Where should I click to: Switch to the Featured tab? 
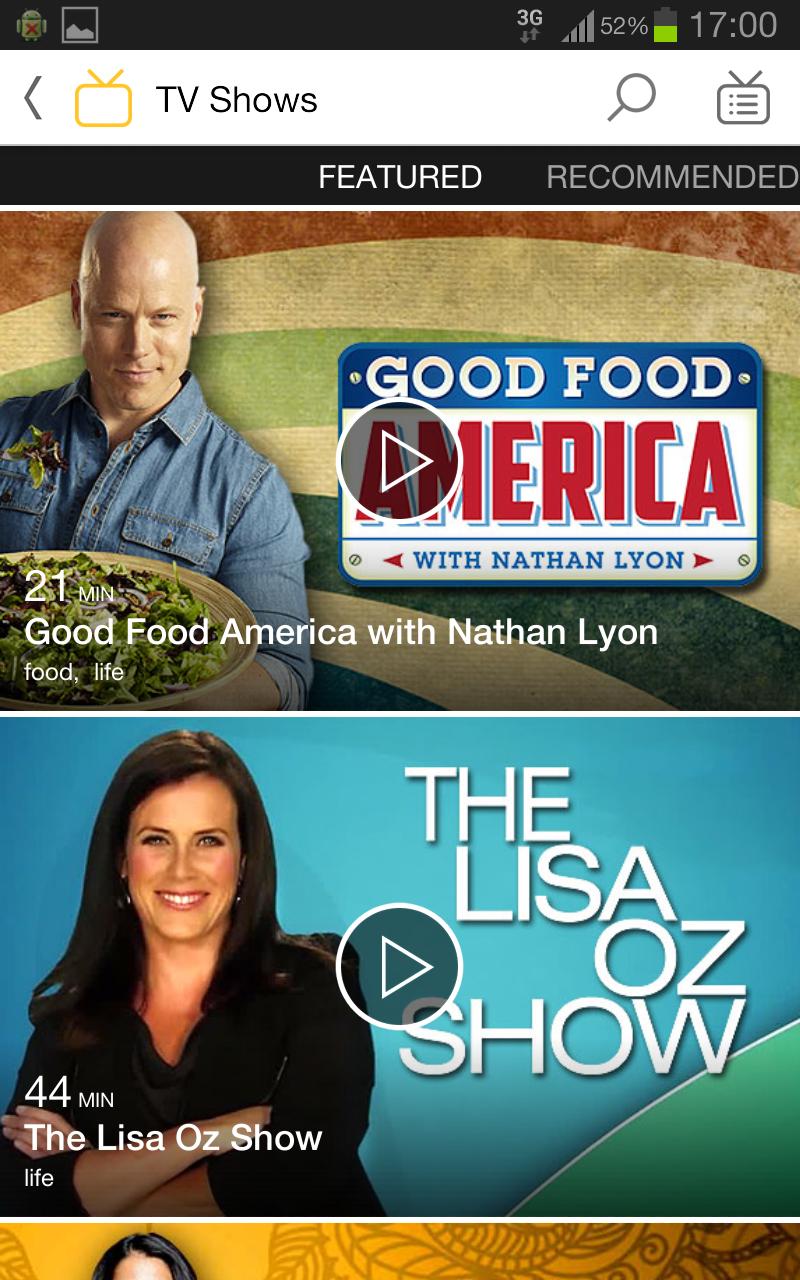(x=400, y=177)
